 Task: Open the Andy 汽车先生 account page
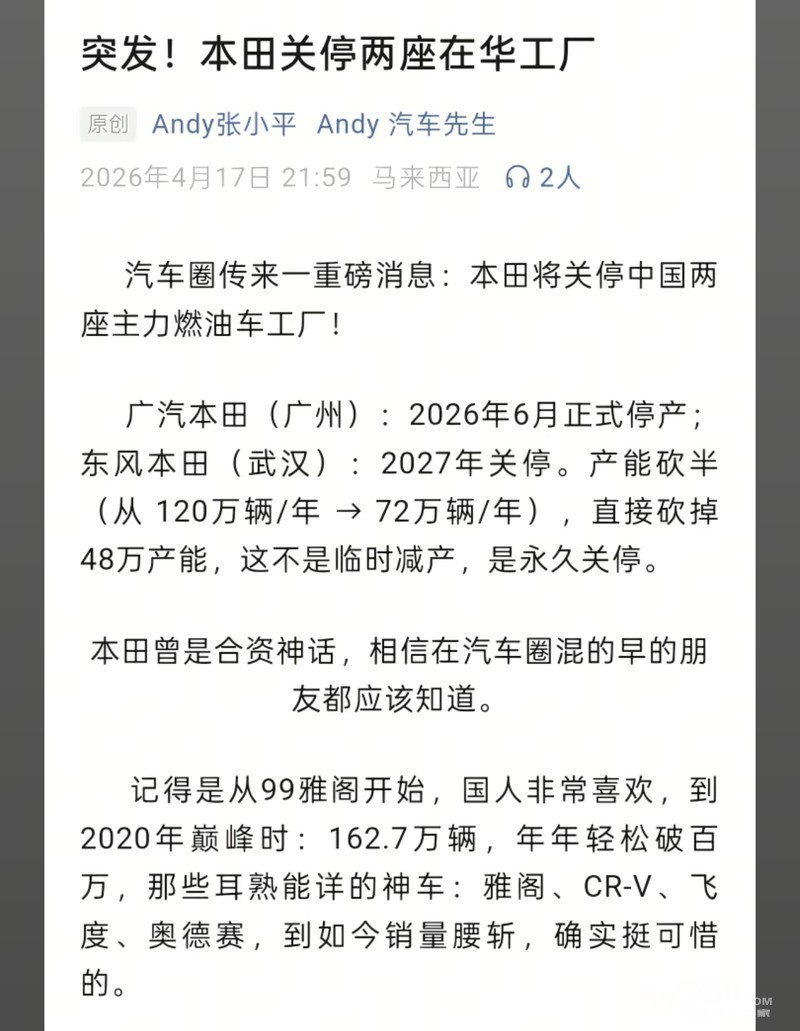click(x=406, y=125)
